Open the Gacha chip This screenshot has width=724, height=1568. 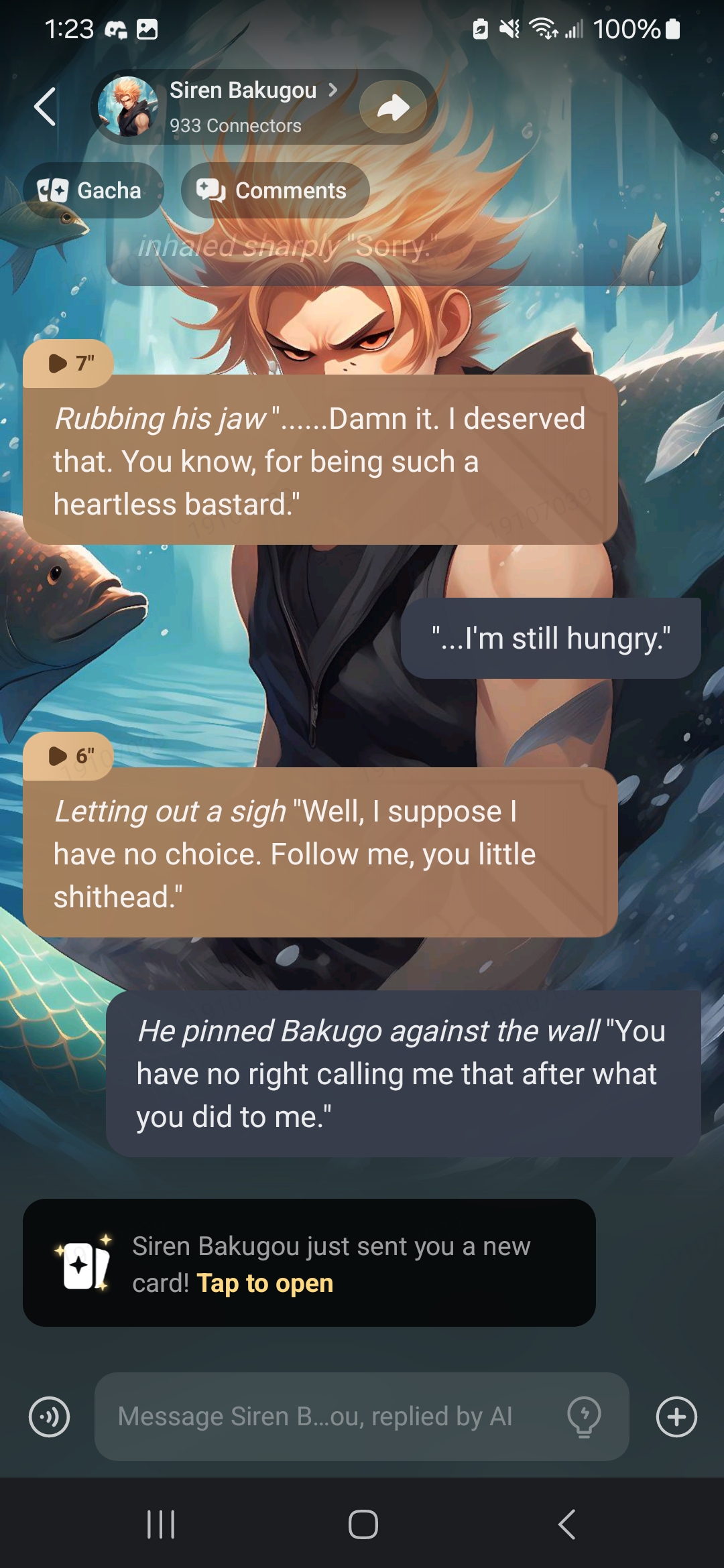(93, 191)
